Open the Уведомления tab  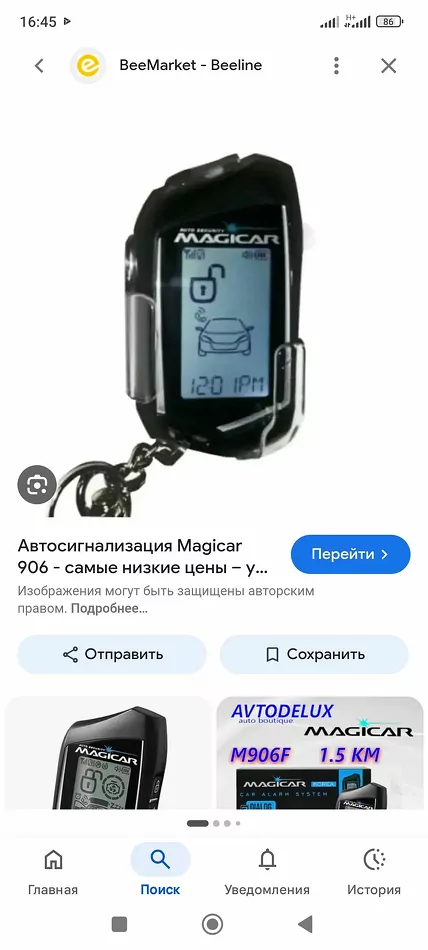(x=267, y=871)
